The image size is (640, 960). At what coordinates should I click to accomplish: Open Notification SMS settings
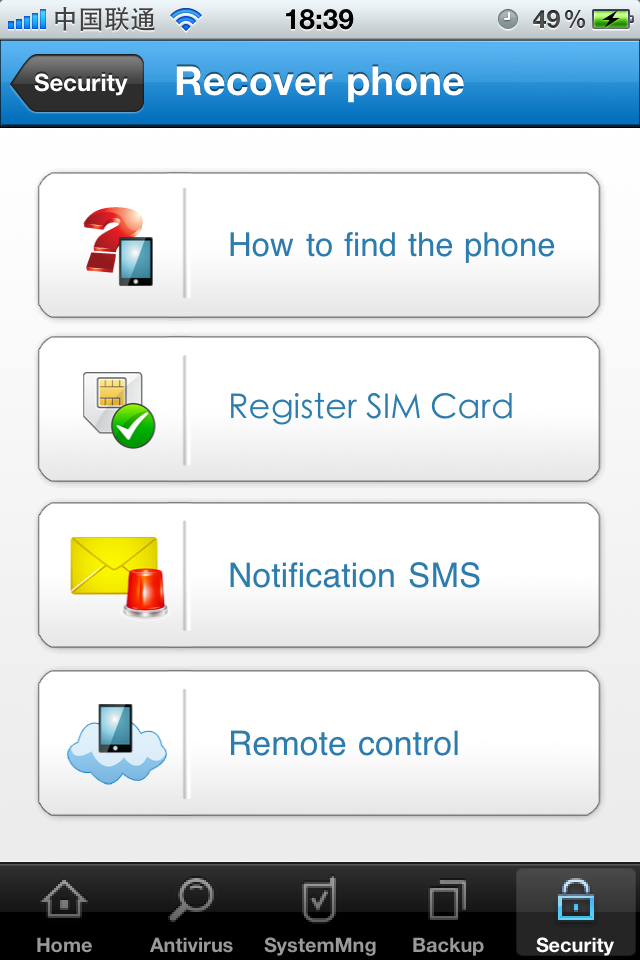point(319,575)
